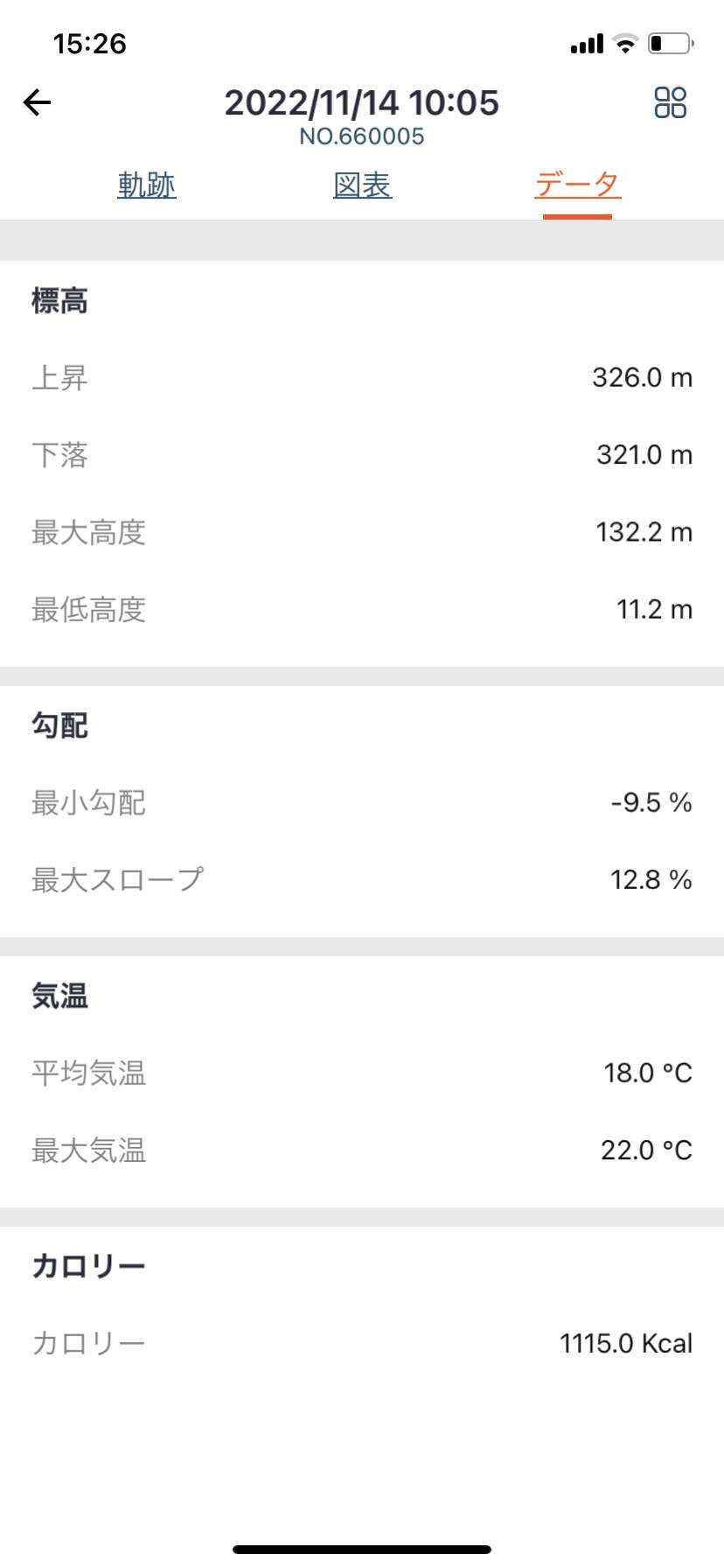The height and width of the screenshot is (1568, 724).
Task: Switch to the 図表 tab
Action: tap(362, 185)
